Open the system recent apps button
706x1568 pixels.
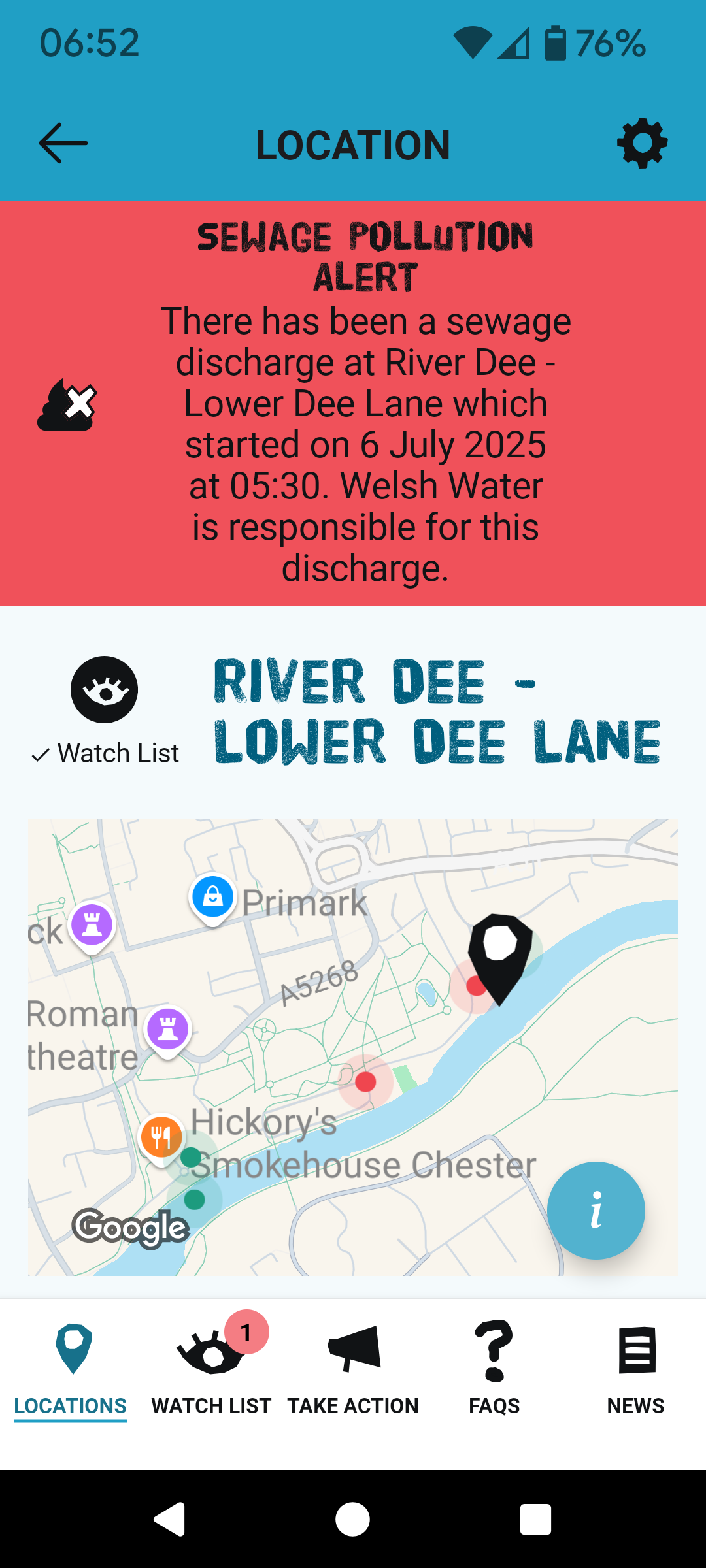tap(535, 1519)
